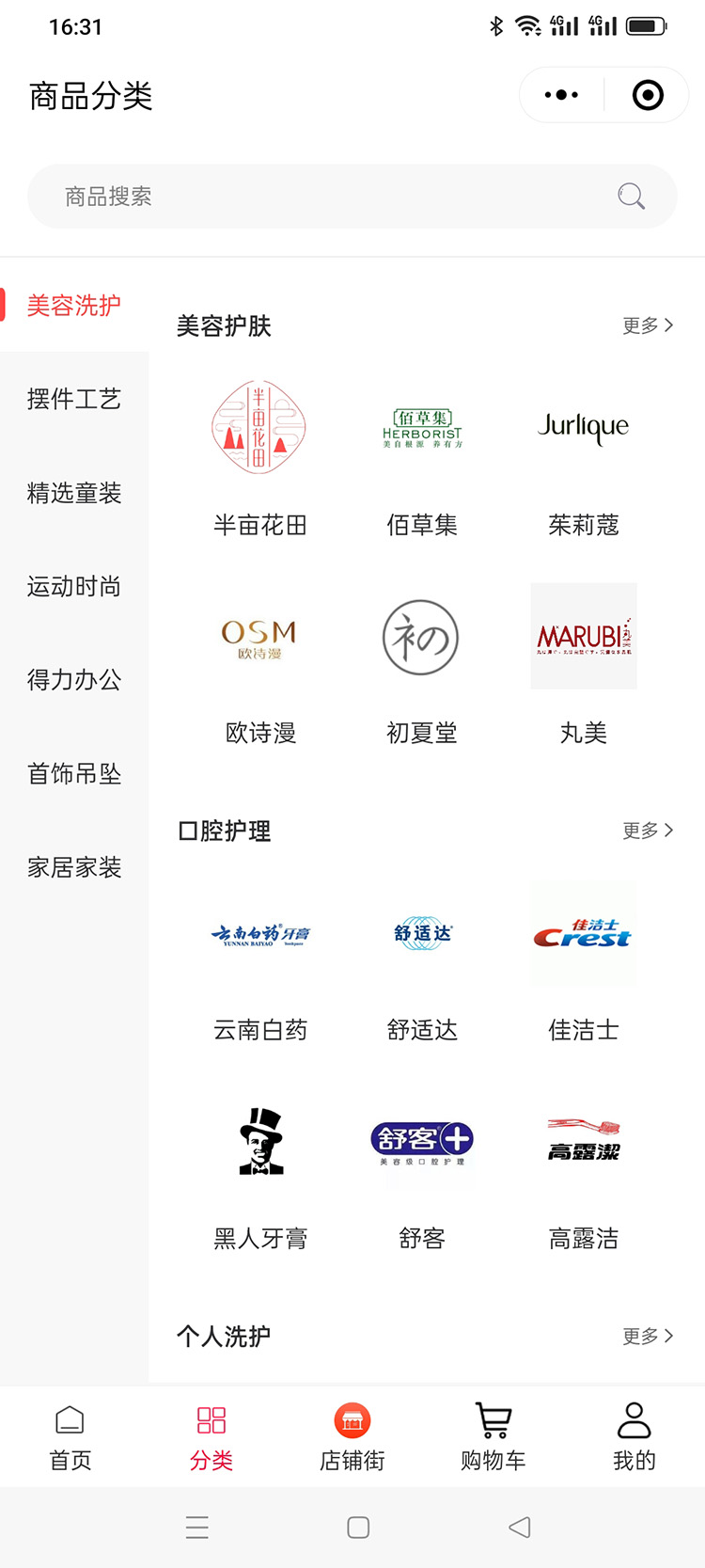Open the 购物车 tab

pyautogui.click(x=493, y=1437)
